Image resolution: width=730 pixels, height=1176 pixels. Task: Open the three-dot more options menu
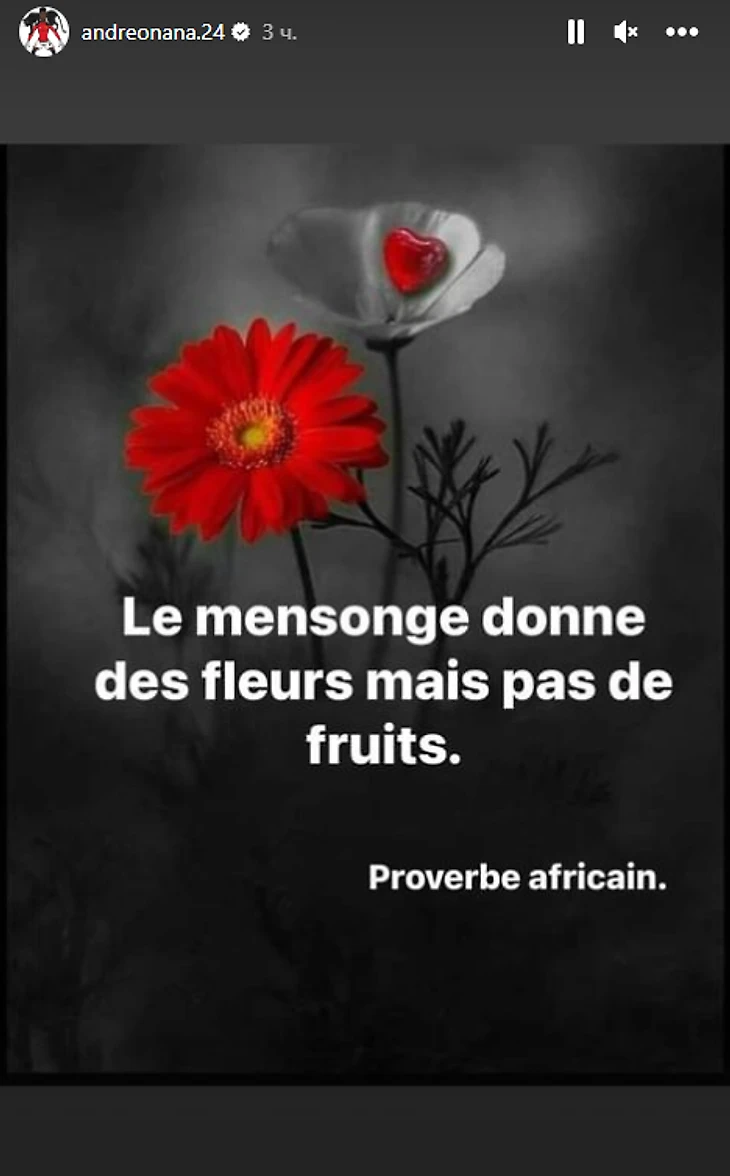682,32
